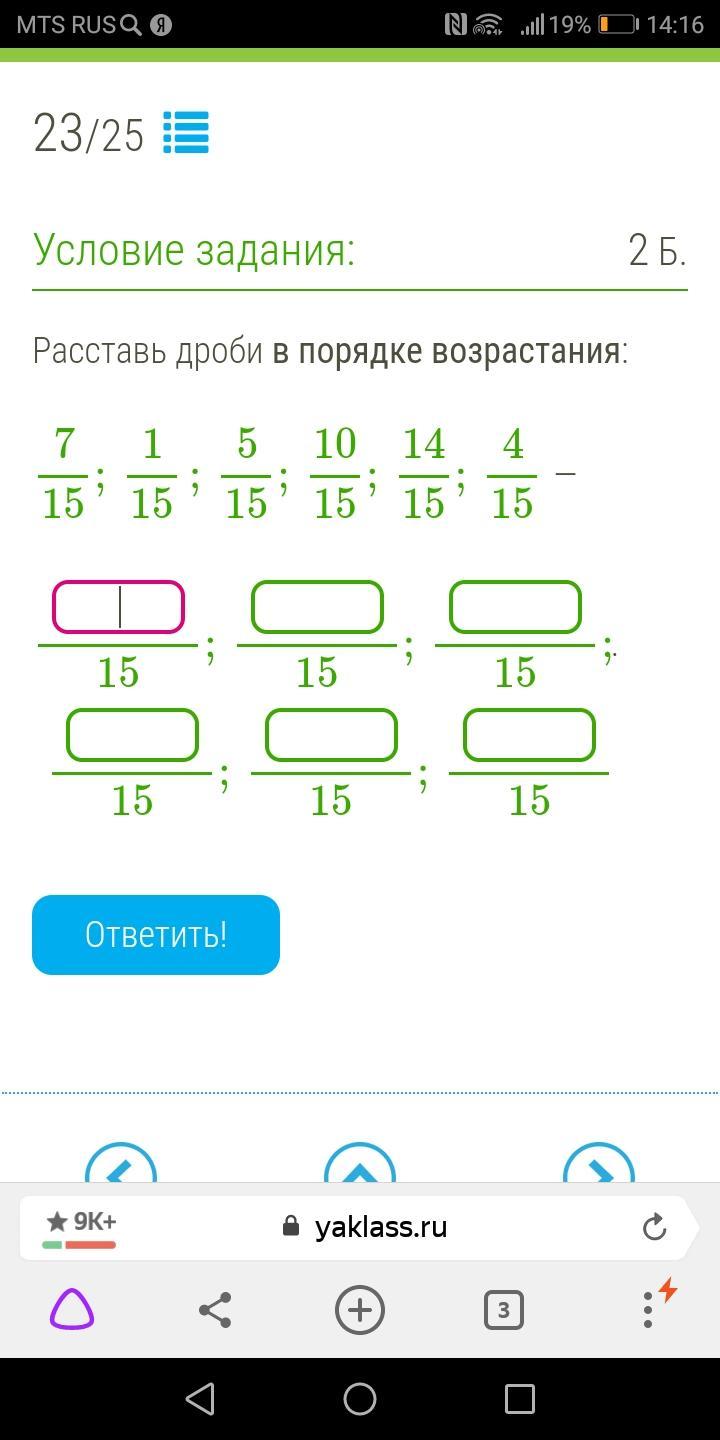Image resolution: width=720 pixels, height=1440 pixels.
Task: Submit answer with the Ответить! button
Action: (156, 935)
